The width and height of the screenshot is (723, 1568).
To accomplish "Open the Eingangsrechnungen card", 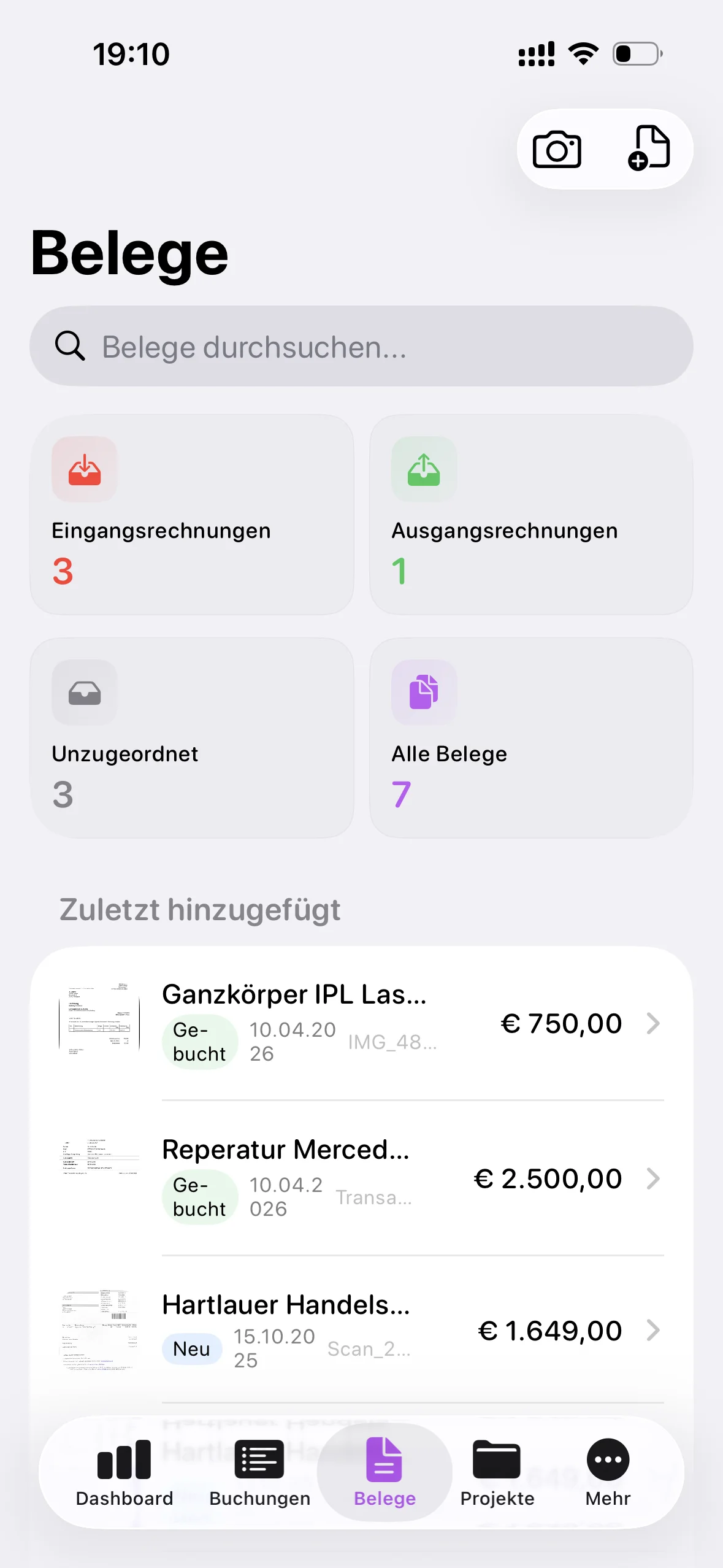I will point(192,514).
